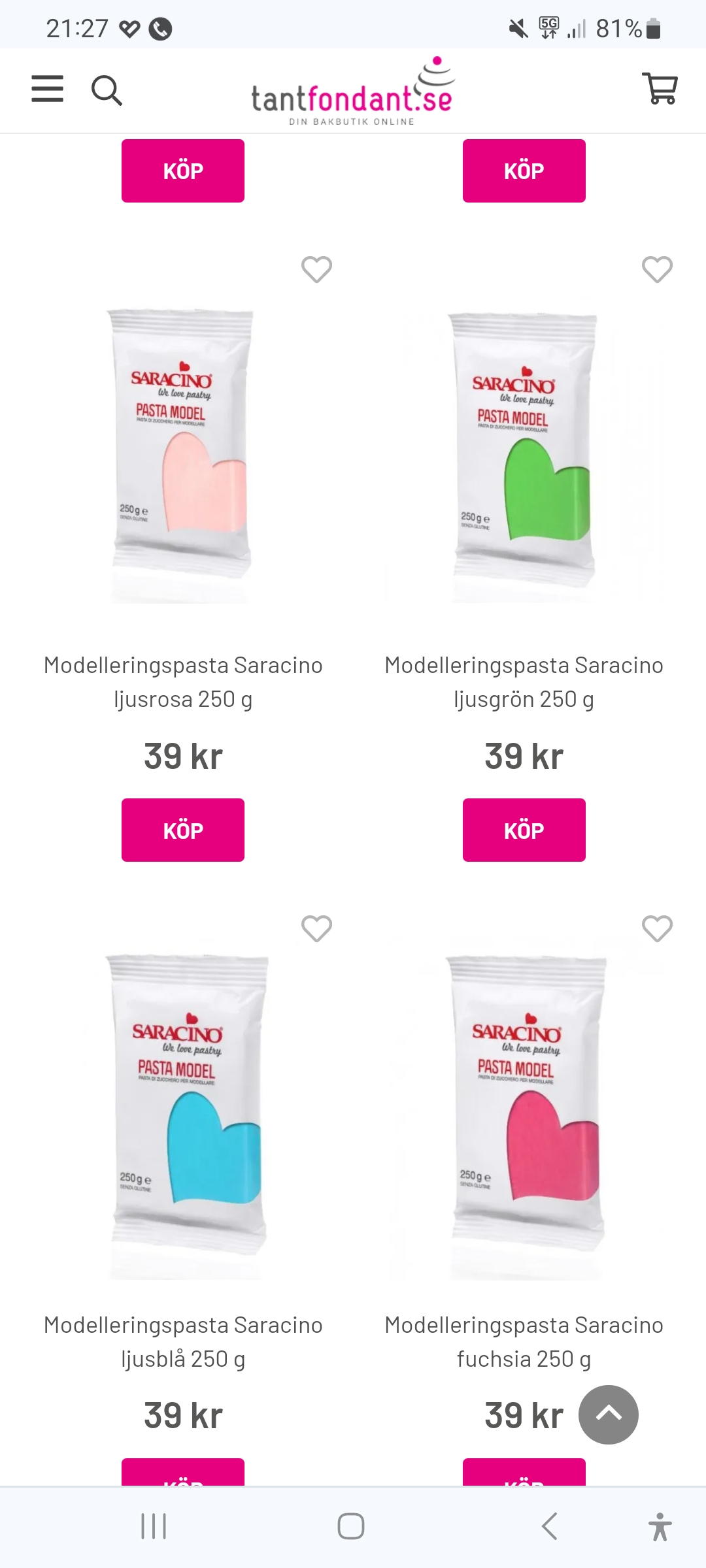Jump back to top of page
The width and height of the screenshot is (706, 1568).
pyautogui.click(x=608, y=1414)
